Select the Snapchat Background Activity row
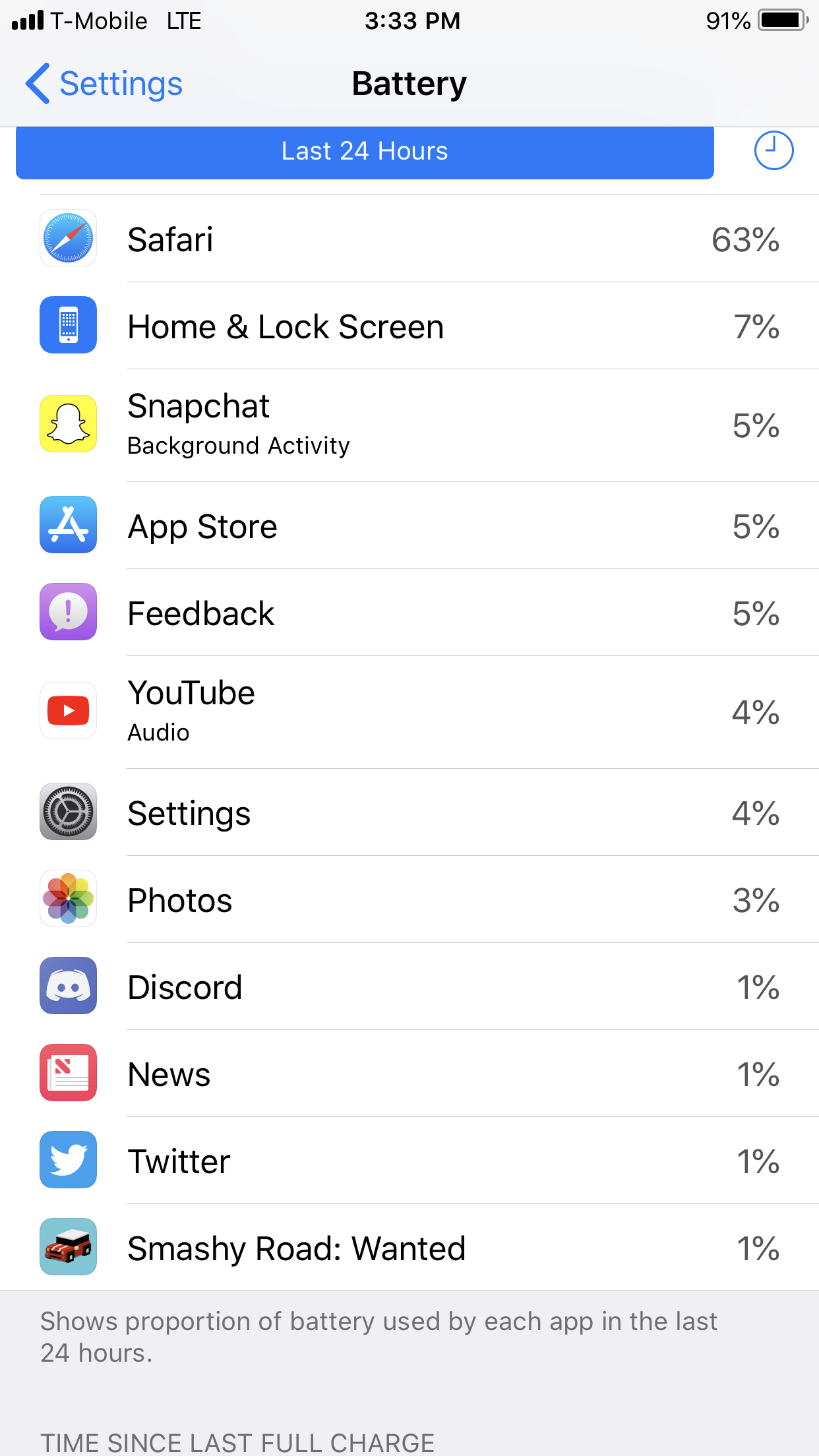Screen dimensions: 819x1456 pos(409,425)
